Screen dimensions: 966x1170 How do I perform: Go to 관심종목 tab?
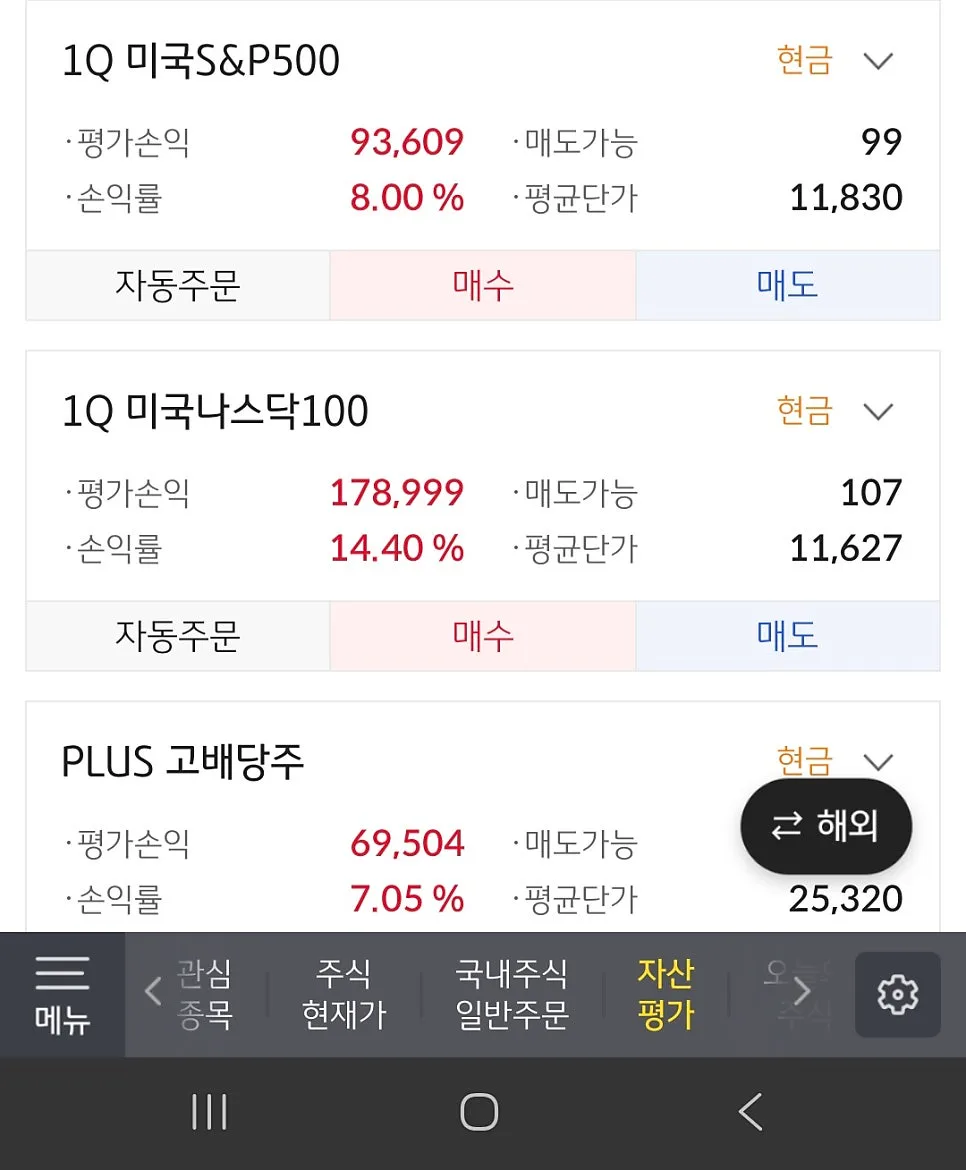(204, 995)
